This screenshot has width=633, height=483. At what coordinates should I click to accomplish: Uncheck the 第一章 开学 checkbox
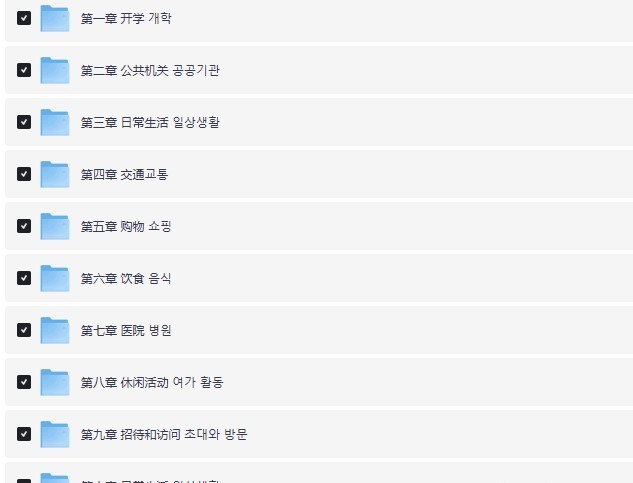24,18
